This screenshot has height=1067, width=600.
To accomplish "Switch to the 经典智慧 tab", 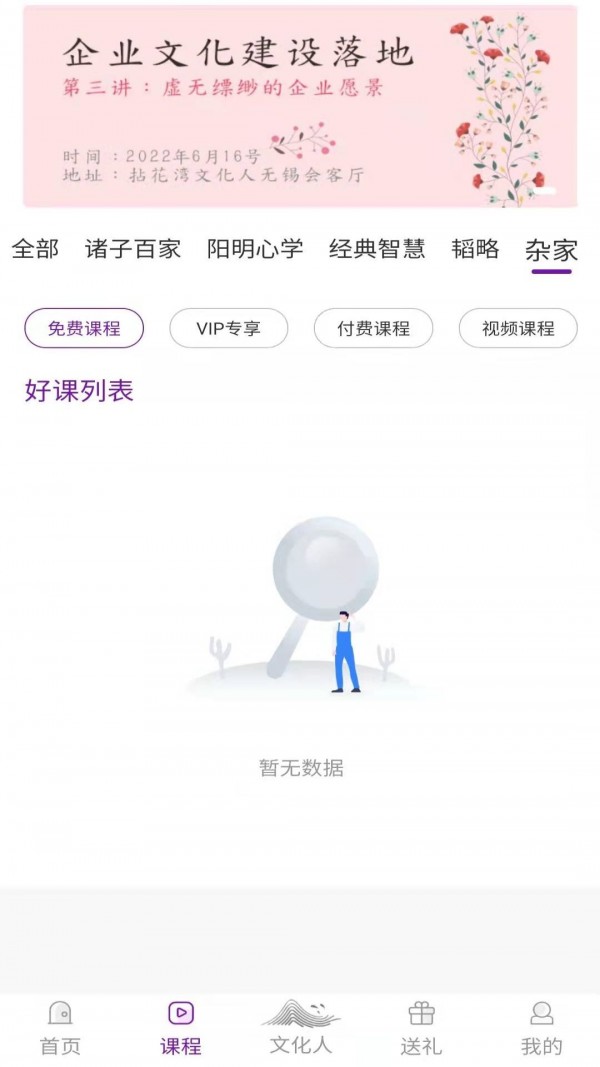I will click(377, 249).
